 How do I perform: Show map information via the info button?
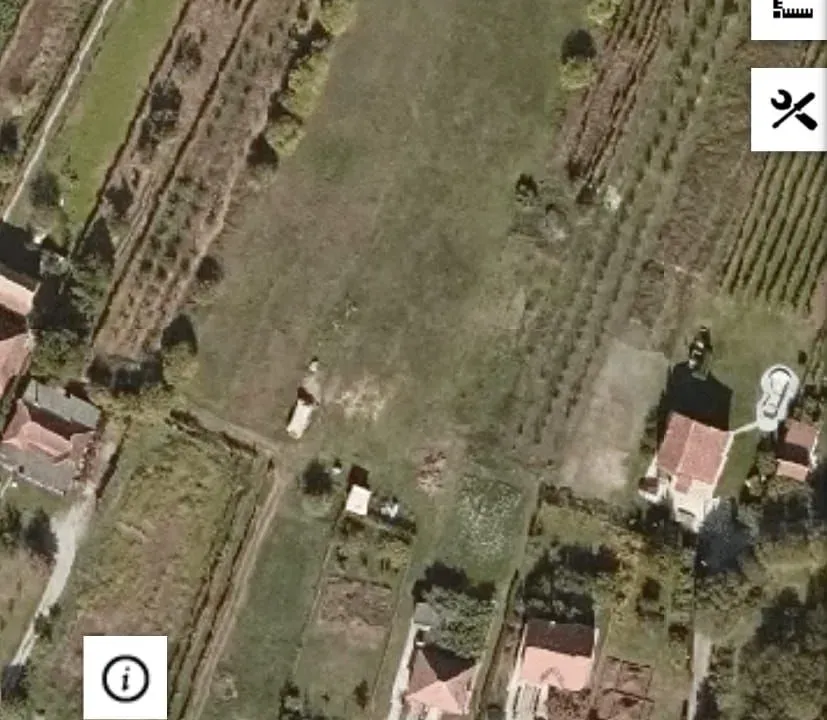pos(125,678)
